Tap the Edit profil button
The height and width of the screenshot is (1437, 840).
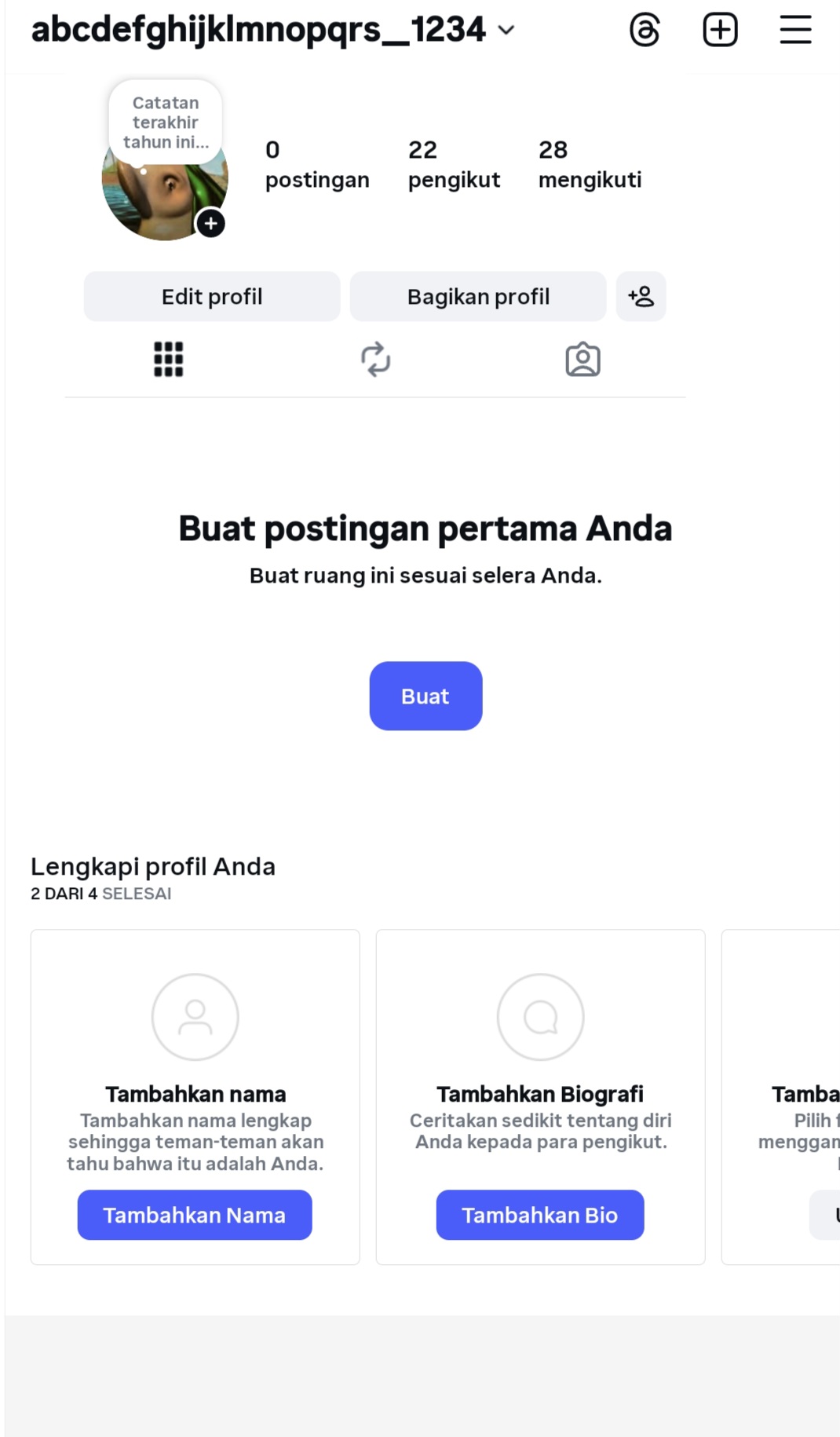click(212, 297)
